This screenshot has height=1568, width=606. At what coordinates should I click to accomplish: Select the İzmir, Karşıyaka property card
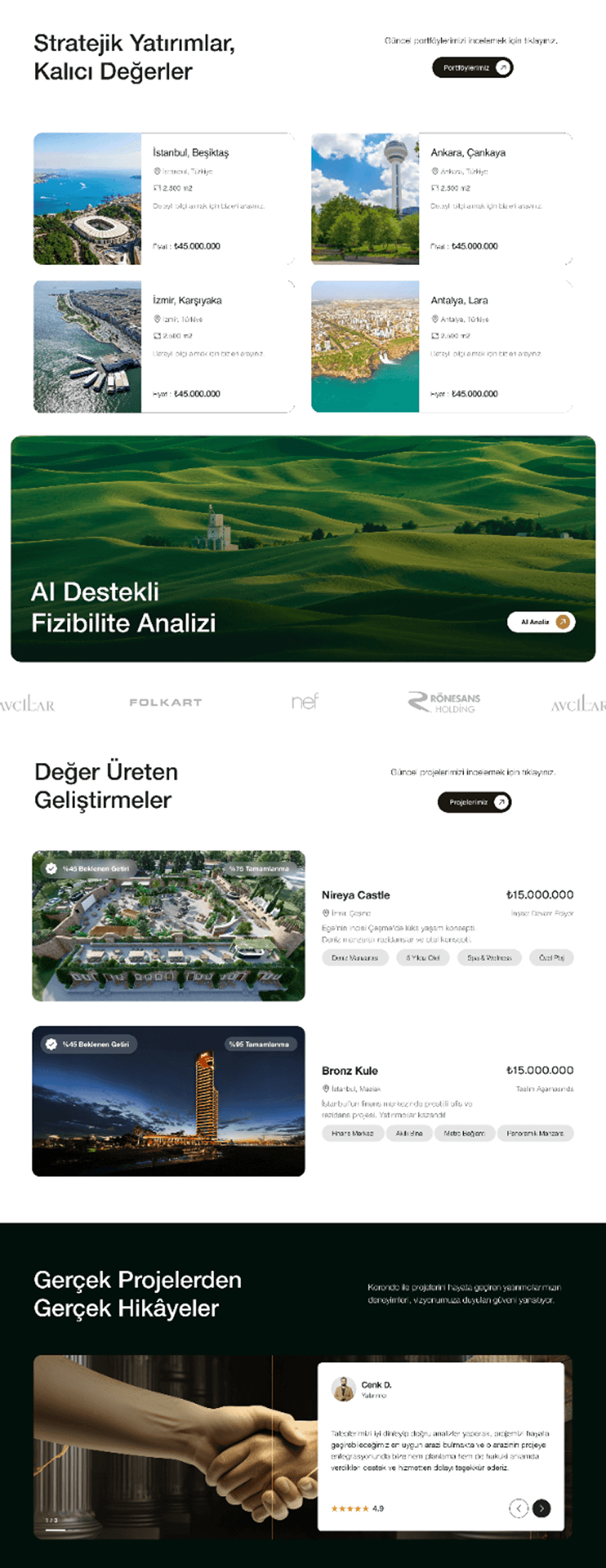164,347
